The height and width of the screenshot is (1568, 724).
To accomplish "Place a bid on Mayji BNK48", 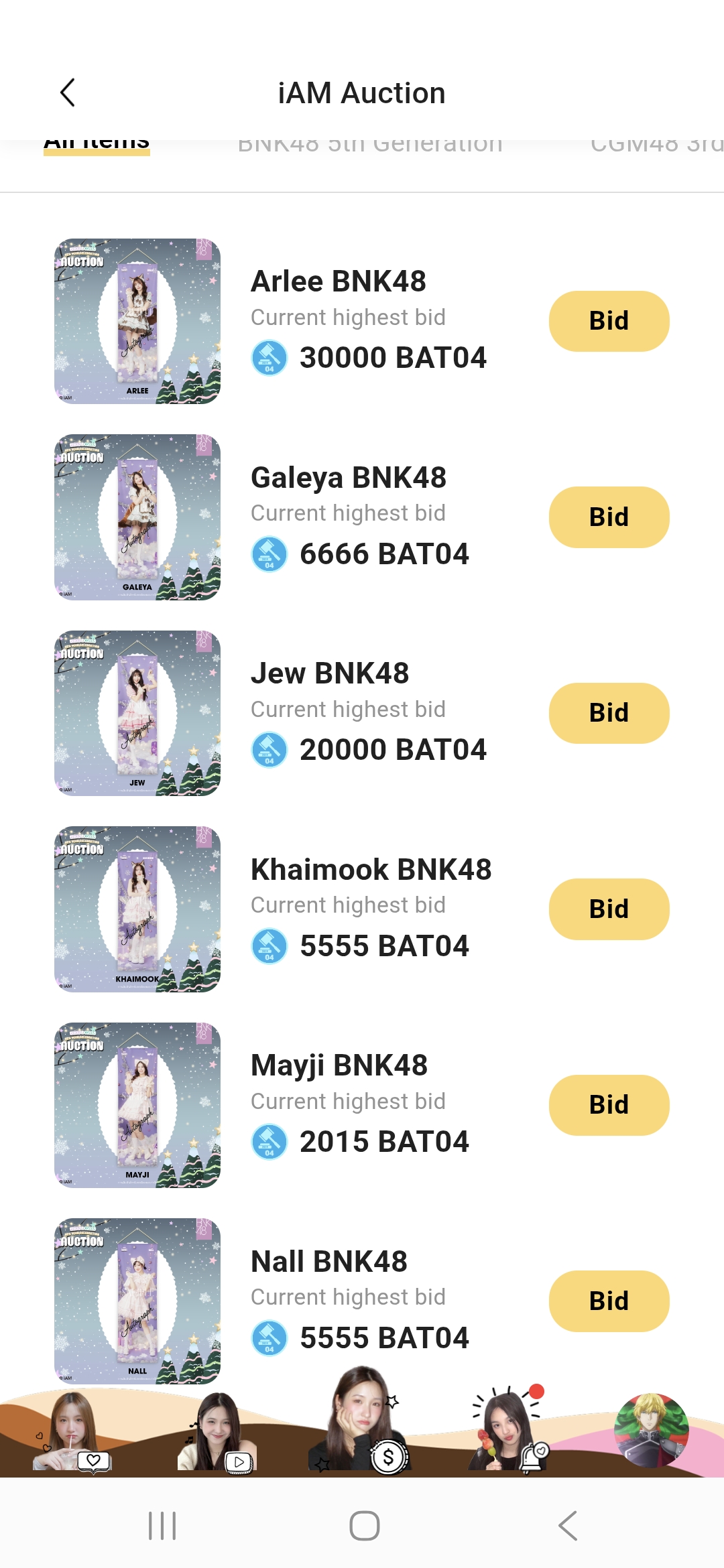I will (x=609, y=1105).
